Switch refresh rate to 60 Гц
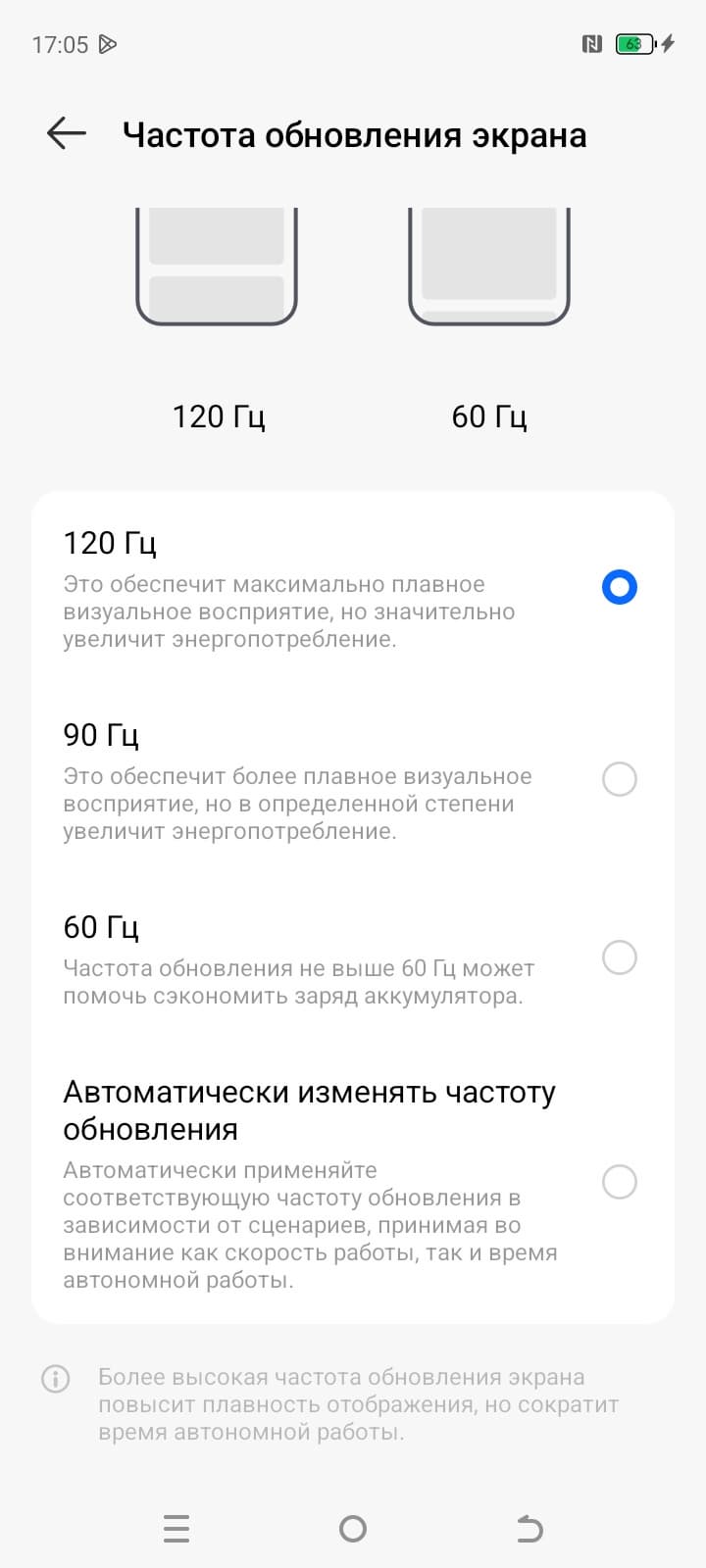 (619, 957)
